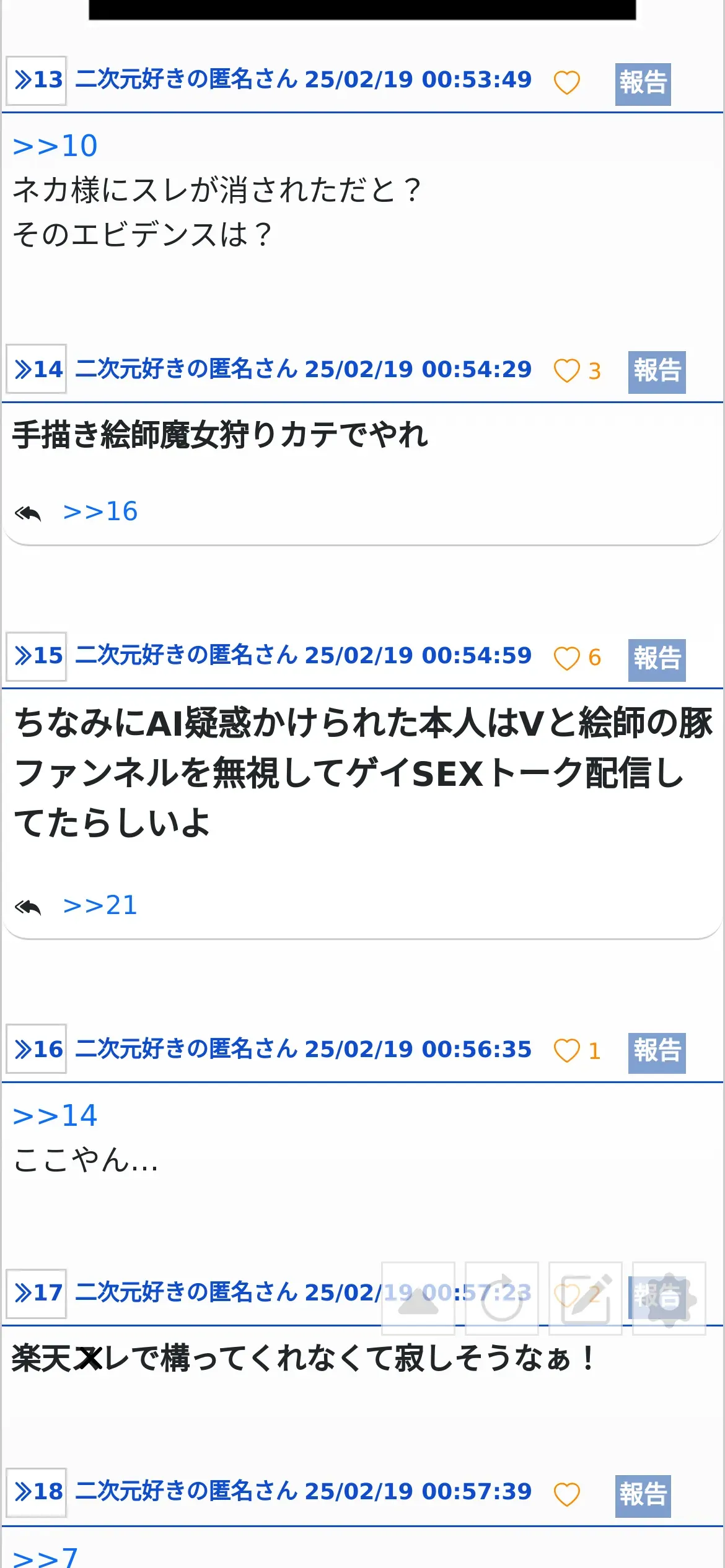Like post 14 heart icon
The height and width of the screenshot is (1568, 725).
(x=566, y=370)
